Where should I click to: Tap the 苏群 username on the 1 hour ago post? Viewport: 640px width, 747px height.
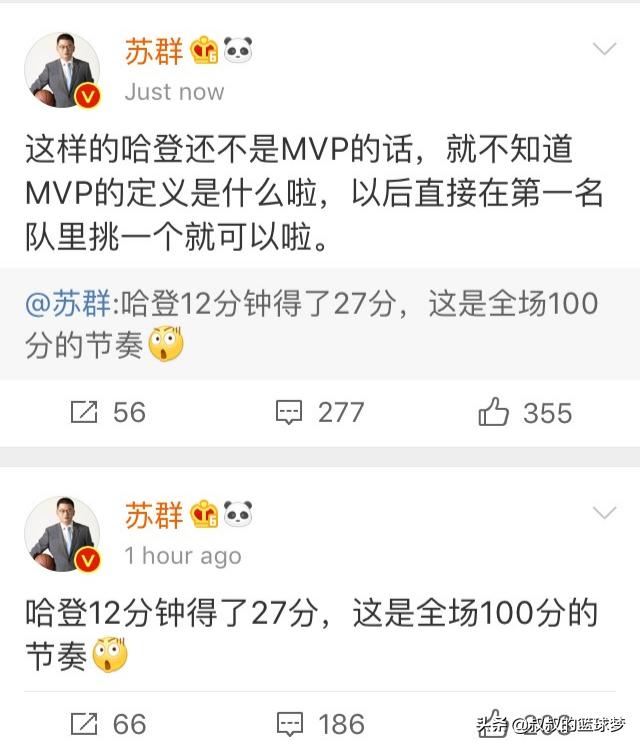(154, 515)
